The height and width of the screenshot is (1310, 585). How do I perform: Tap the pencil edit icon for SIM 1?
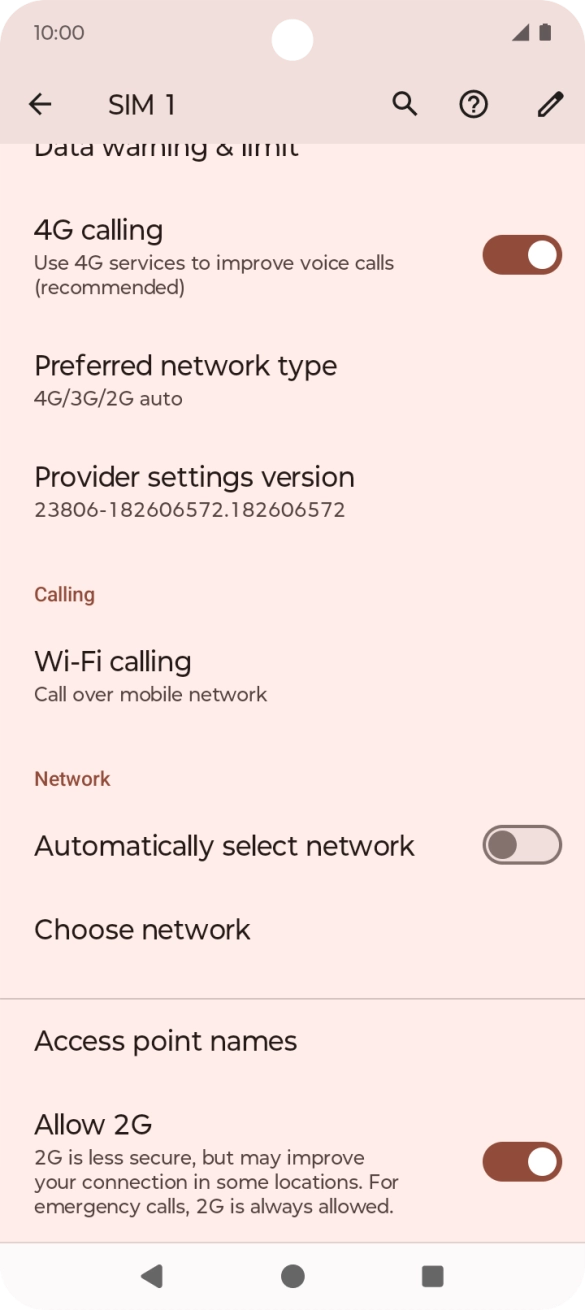550,104
